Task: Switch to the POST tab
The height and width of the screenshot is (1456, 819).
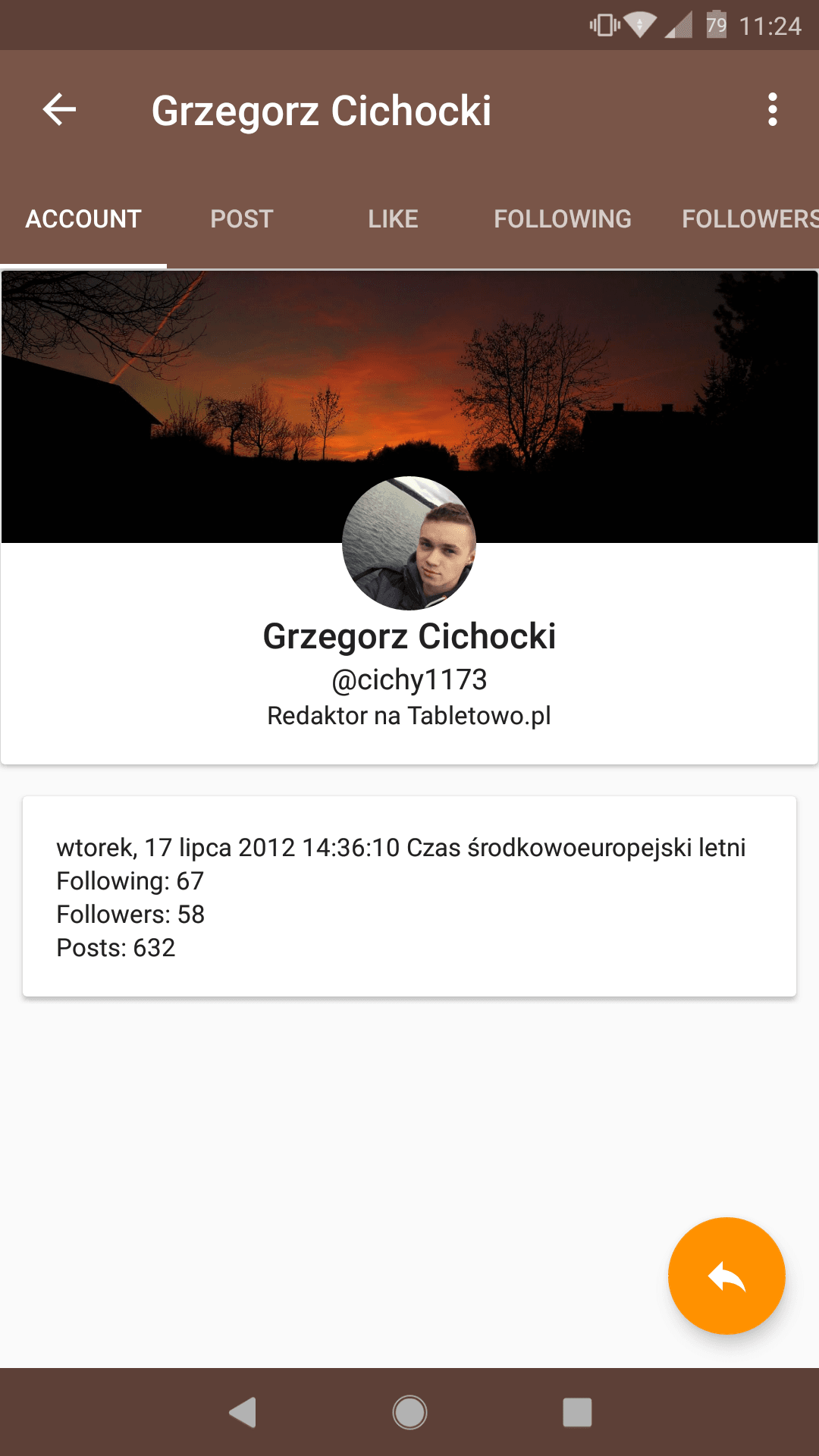Action: click(x=242, y=219)
